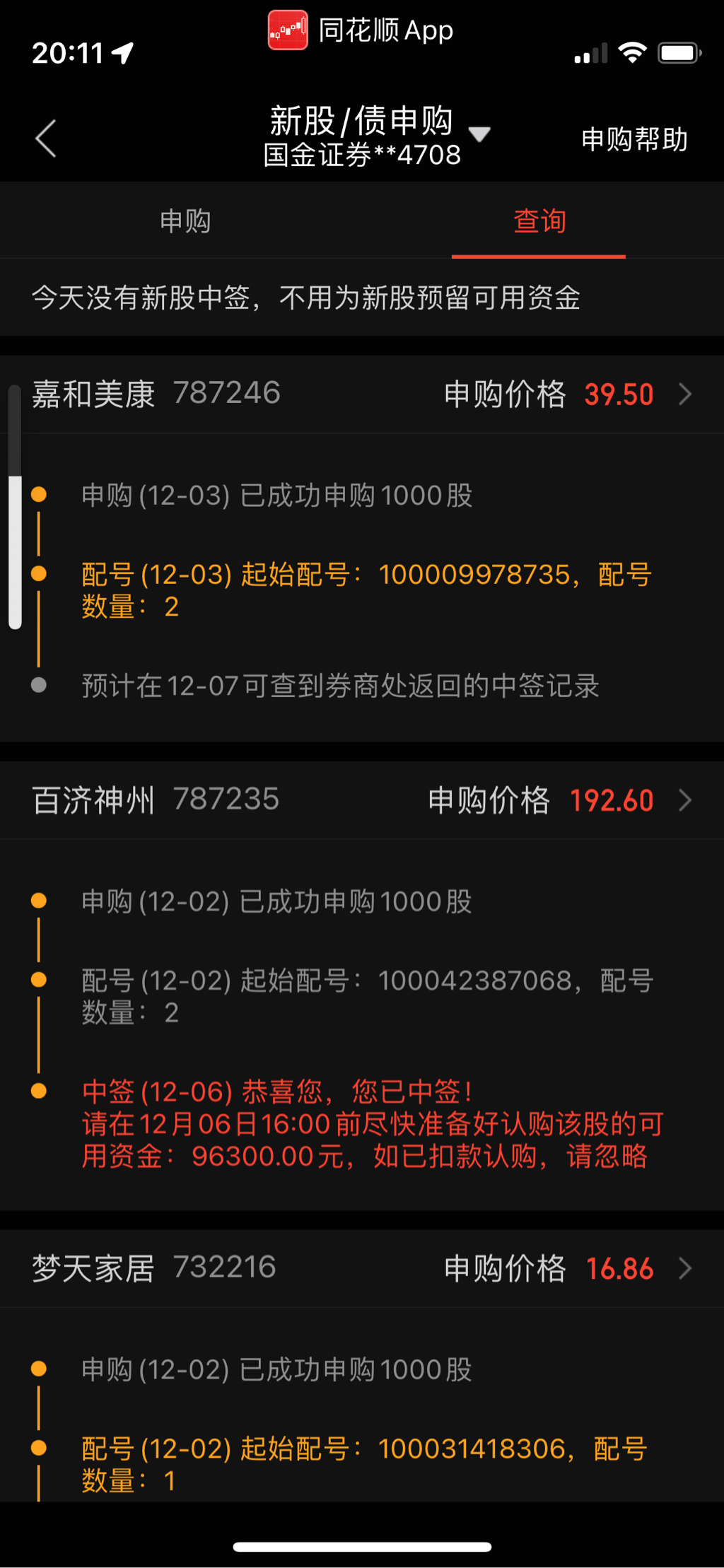Switch to the 申购 tab

pyautogui.click(x=185, y=221)
